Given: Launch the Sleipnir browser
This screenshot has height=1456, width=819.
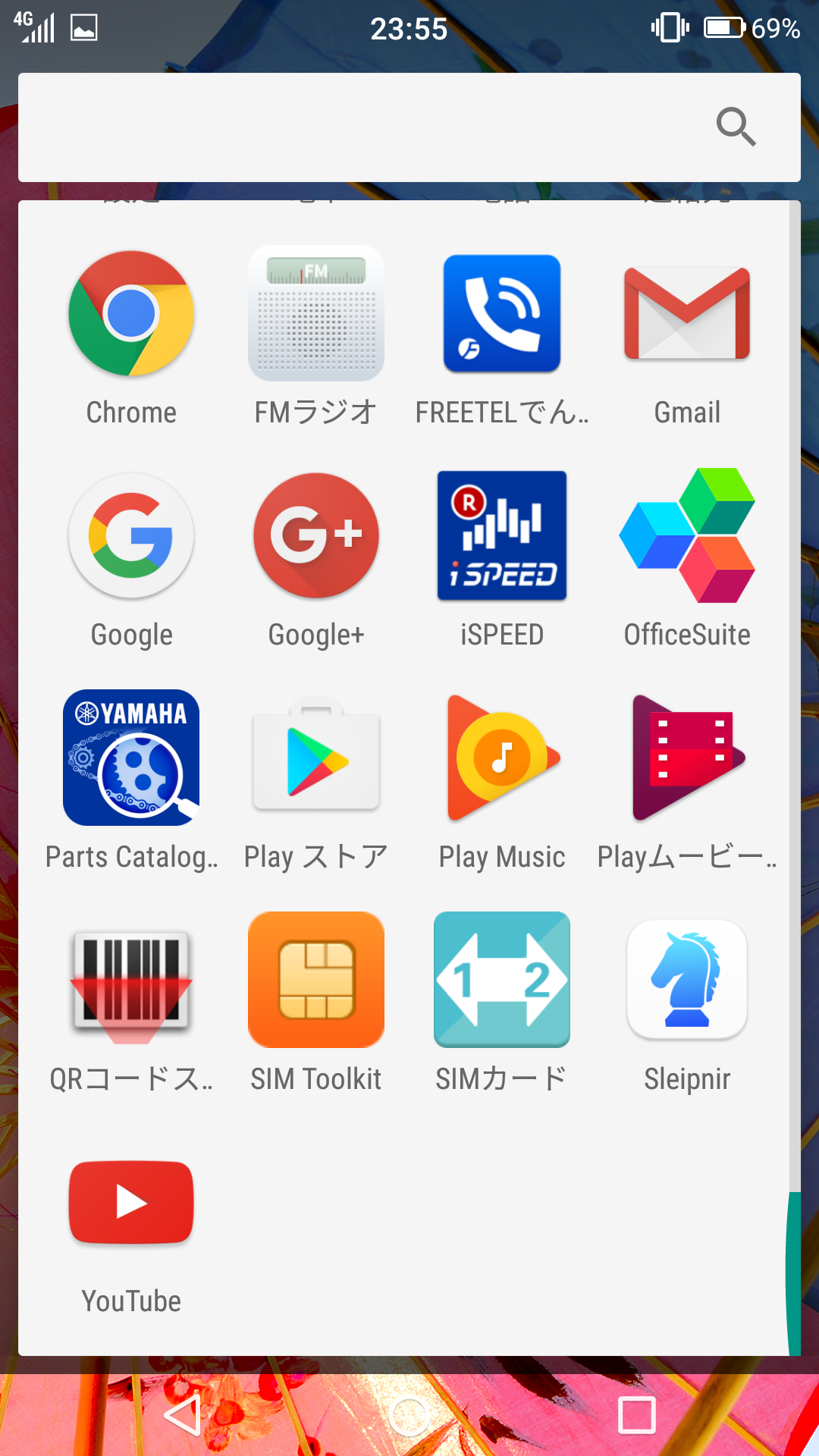Looking at the screenshot, I should [687, 981].
